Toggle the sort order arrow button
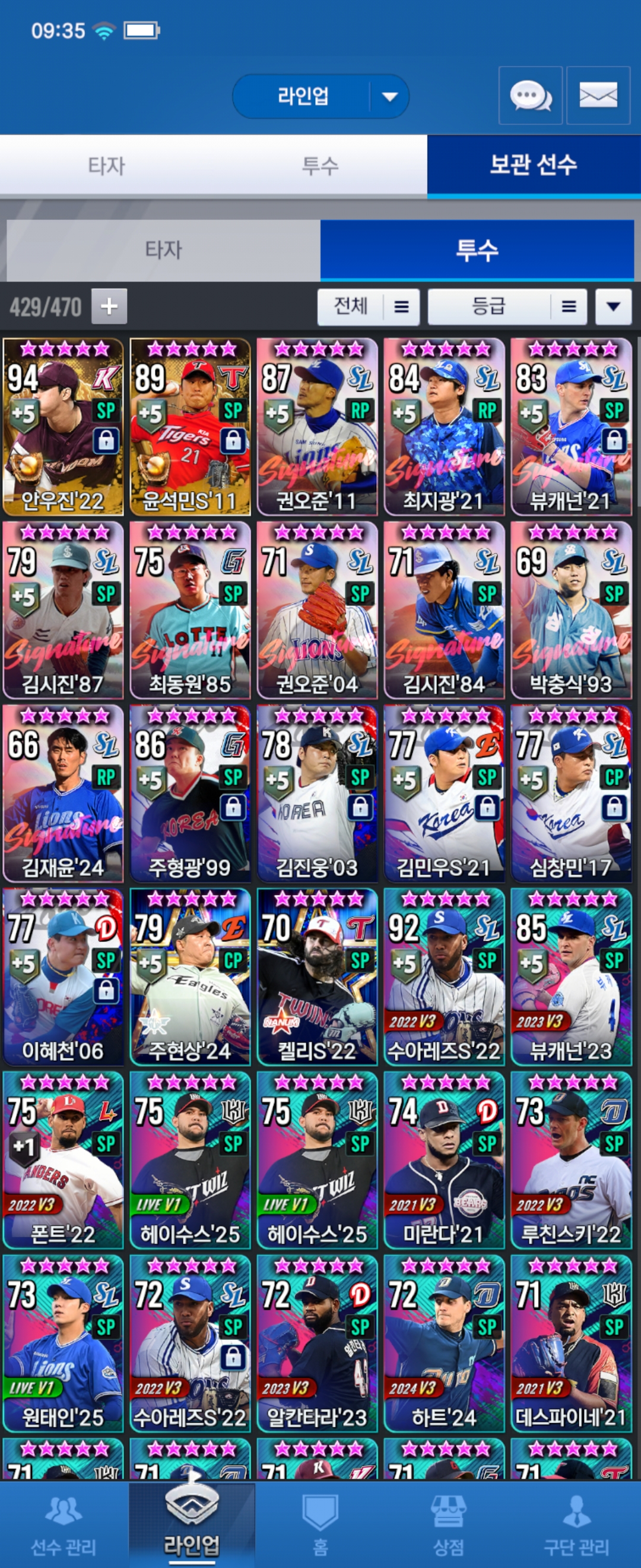641x1568 pixels. click(613, 306)
